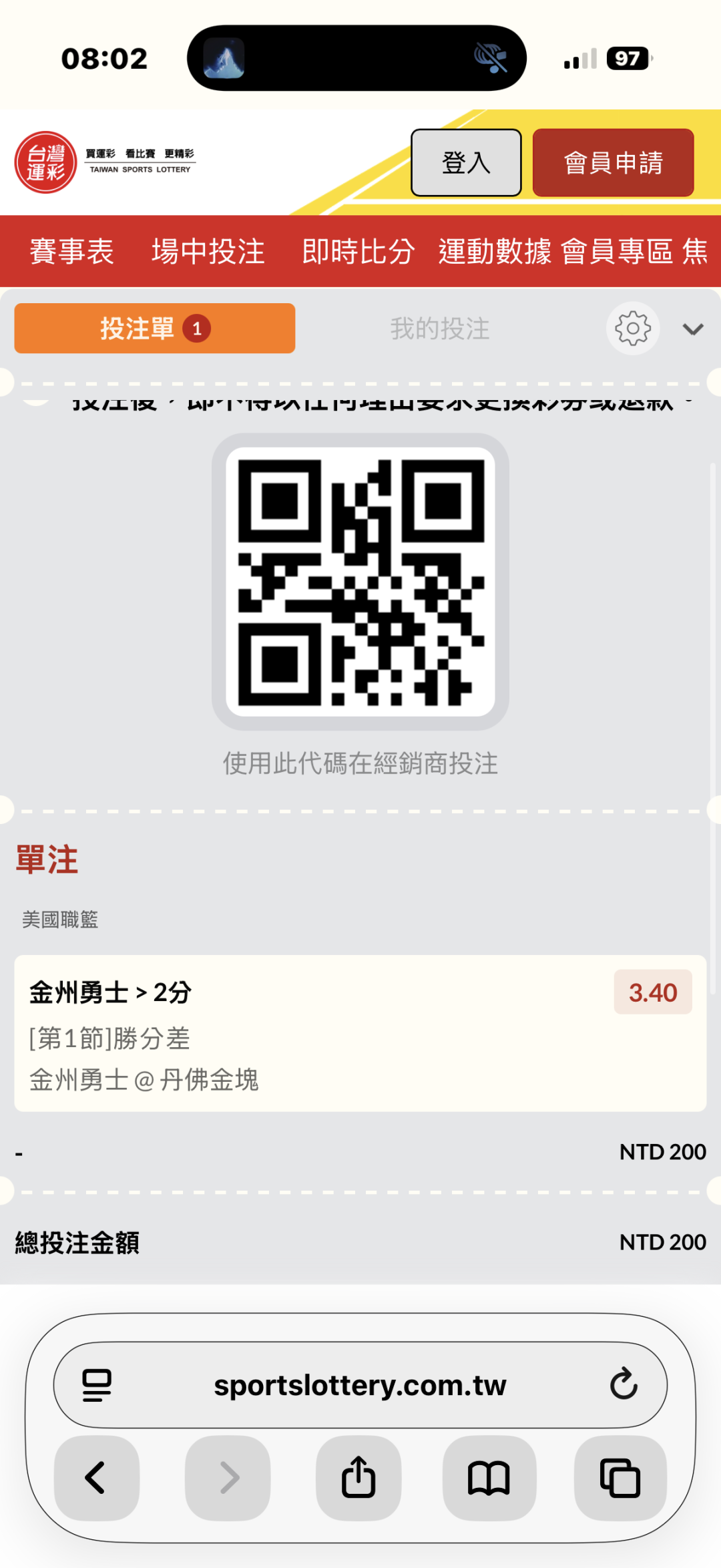
Task: Go back in the browser
Action: click(96, 1477)
